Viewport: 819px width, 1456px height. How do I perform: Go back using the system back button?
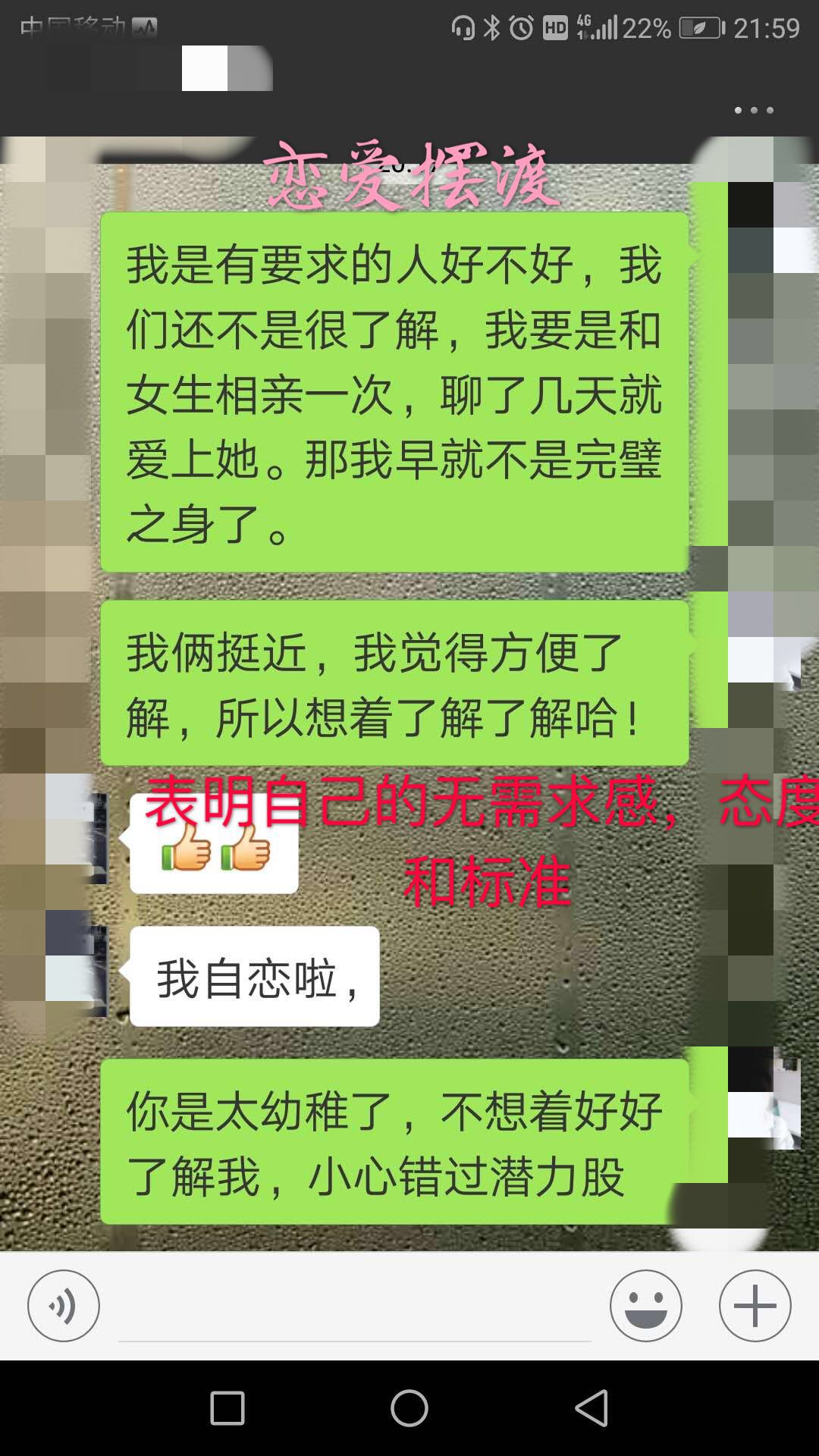point(592,1408)
